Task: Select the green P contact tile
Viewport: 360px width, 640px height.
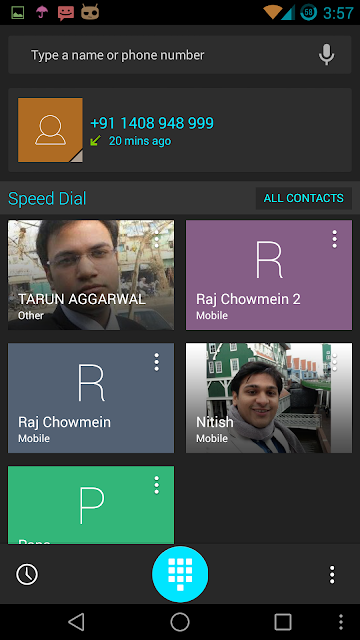Action: [x=91, y=505]
